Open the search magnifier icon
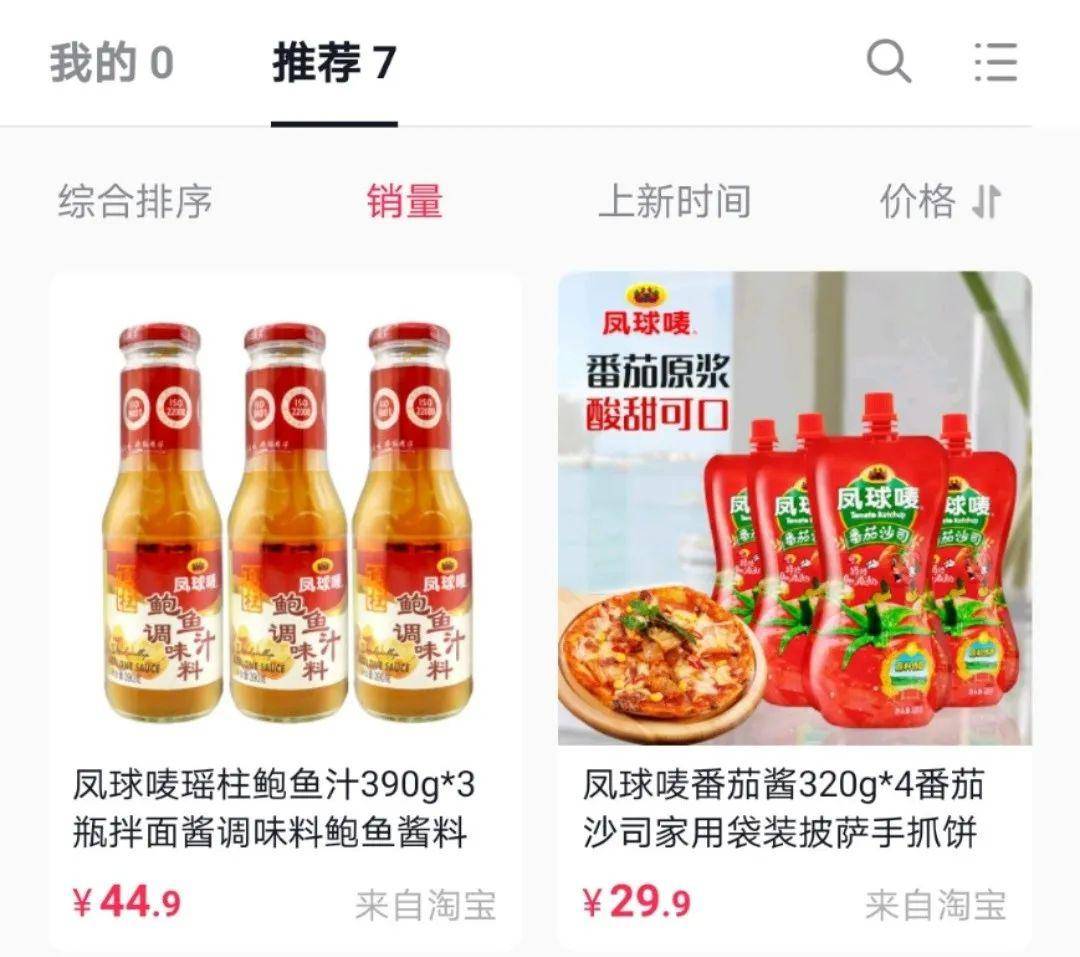The image size is (1080, 957). click(x=888, y=62)
